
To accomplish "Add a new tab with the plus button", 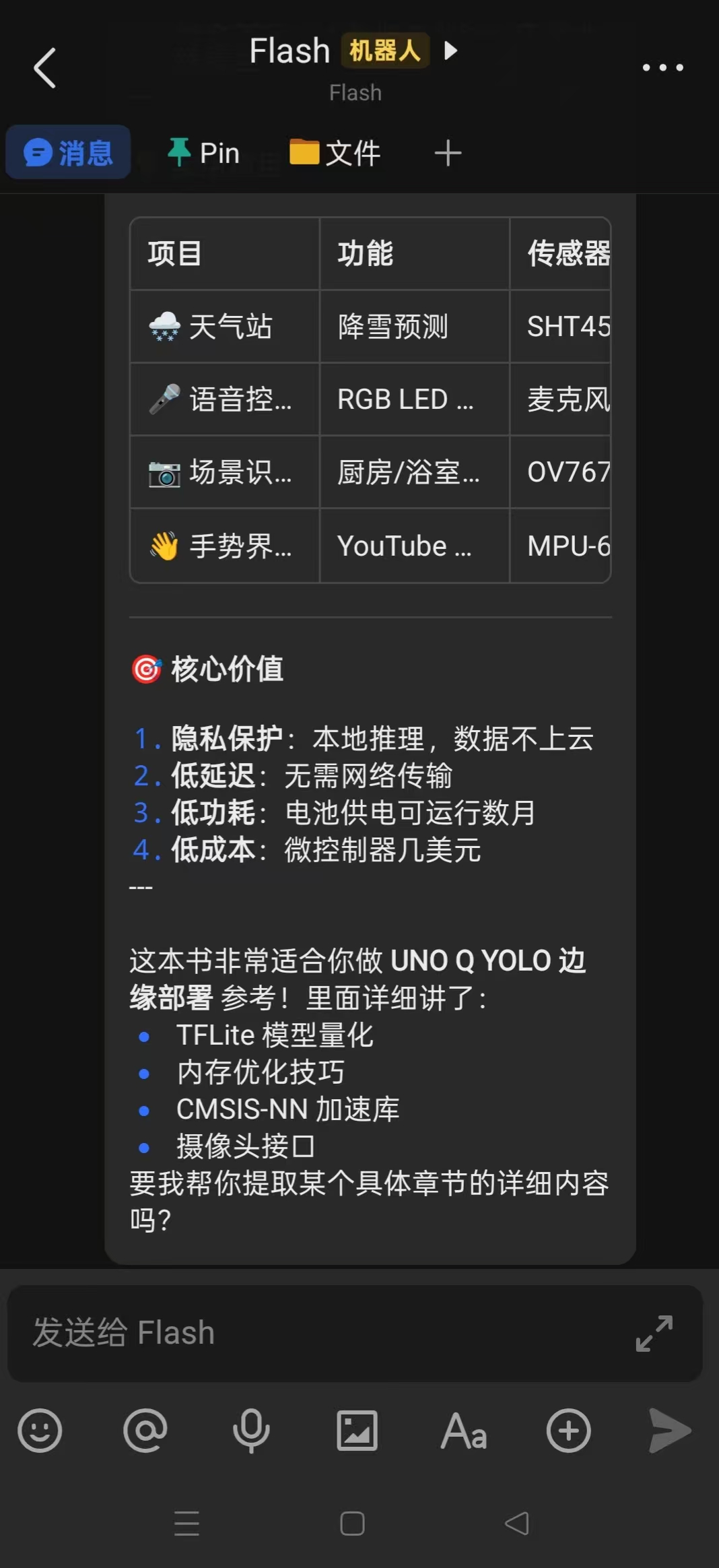I will point(447,153).
